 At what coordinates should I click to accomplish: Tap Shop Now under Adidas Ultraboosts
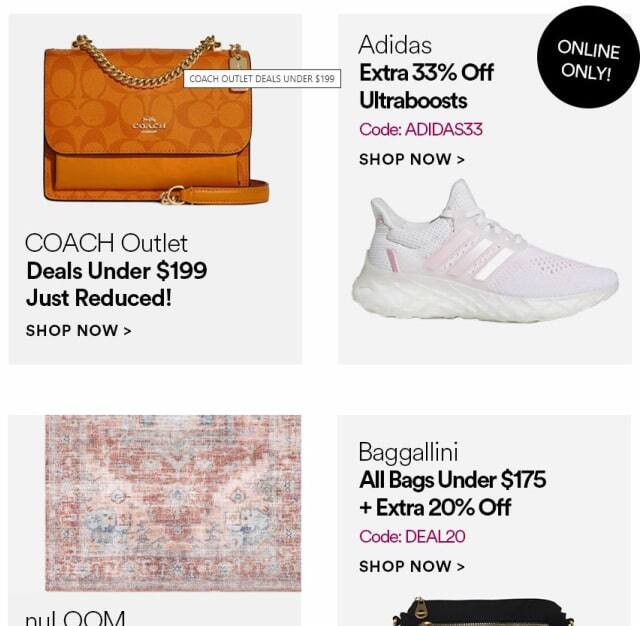pos(412,159)
